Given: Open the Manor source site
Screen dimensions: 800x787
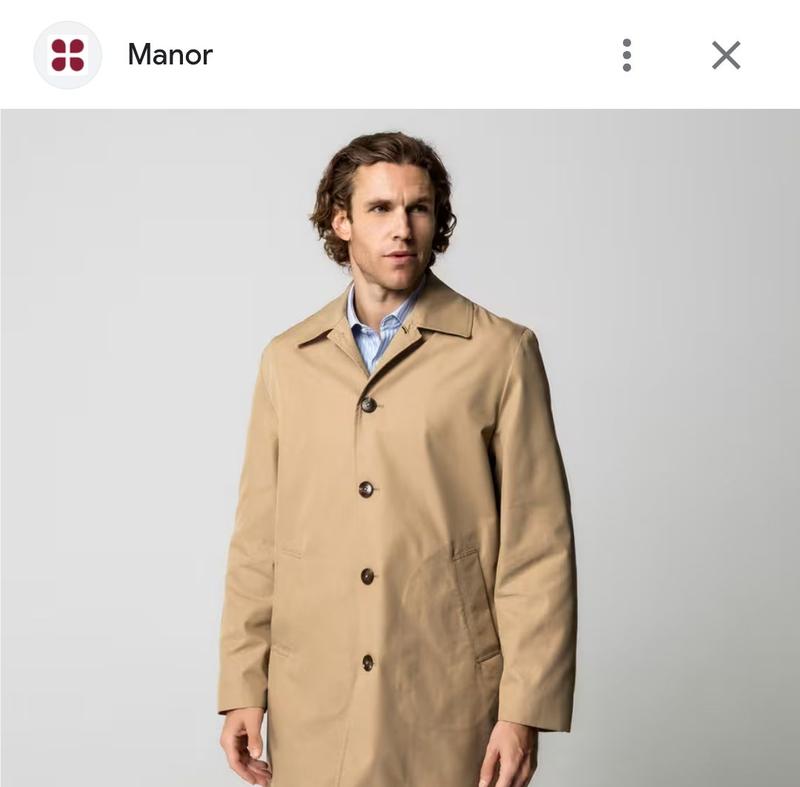Looking at the screenshot, I should coord(170,55).
